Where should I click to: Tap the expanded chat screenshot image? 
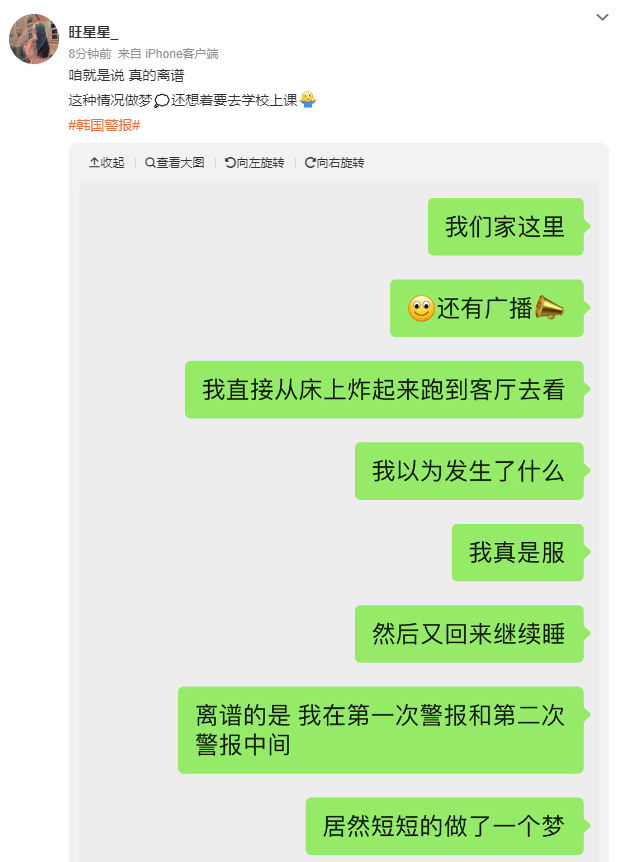tap(338, 520)
